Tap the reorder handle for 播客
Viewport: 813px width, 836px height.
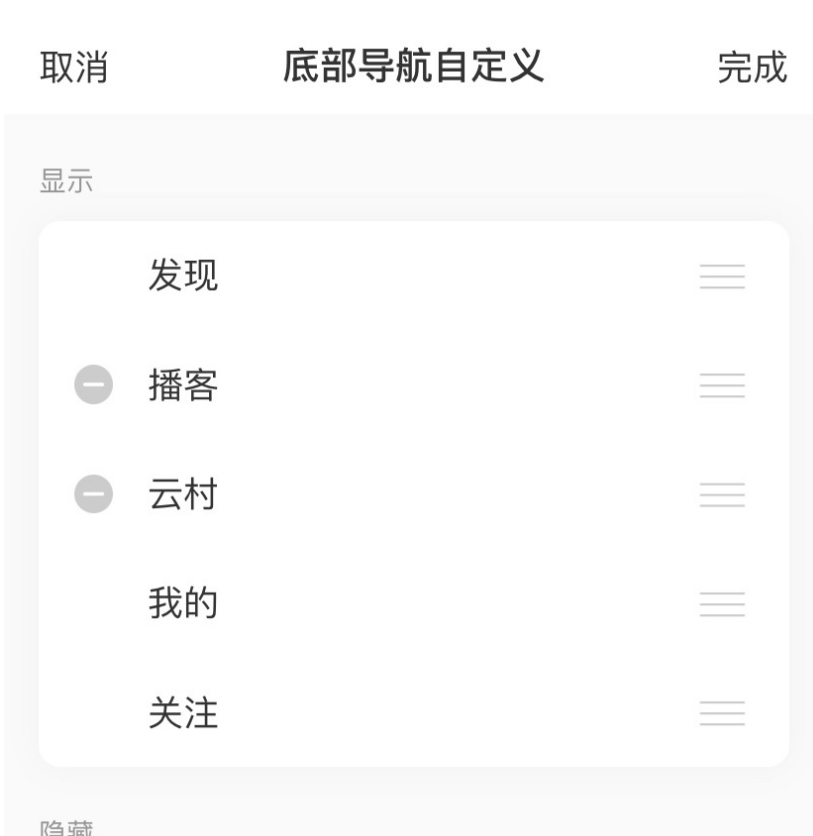click(x=722, y=385)
